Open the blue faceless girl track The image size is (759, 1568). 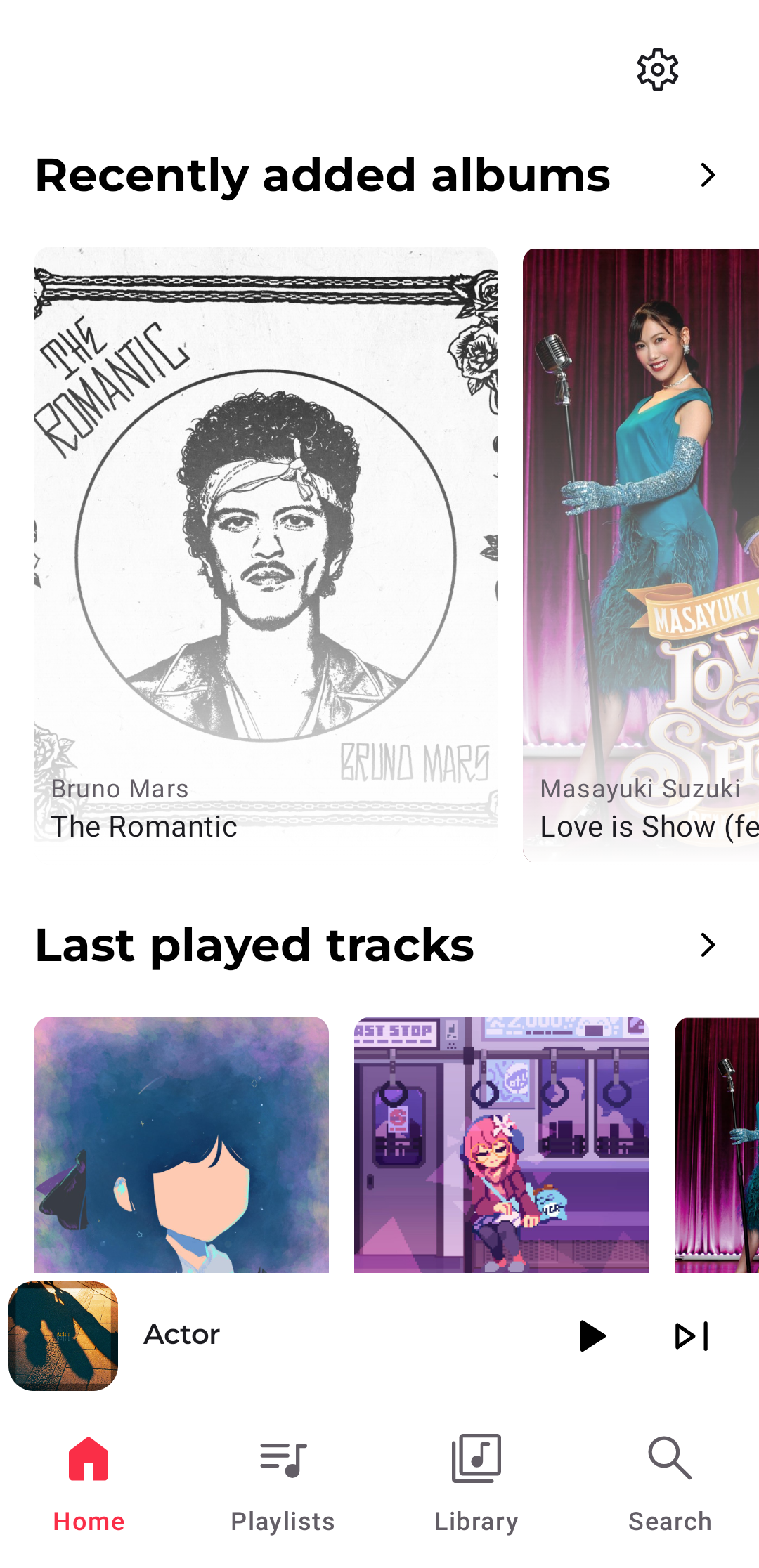click(181, 1144)
